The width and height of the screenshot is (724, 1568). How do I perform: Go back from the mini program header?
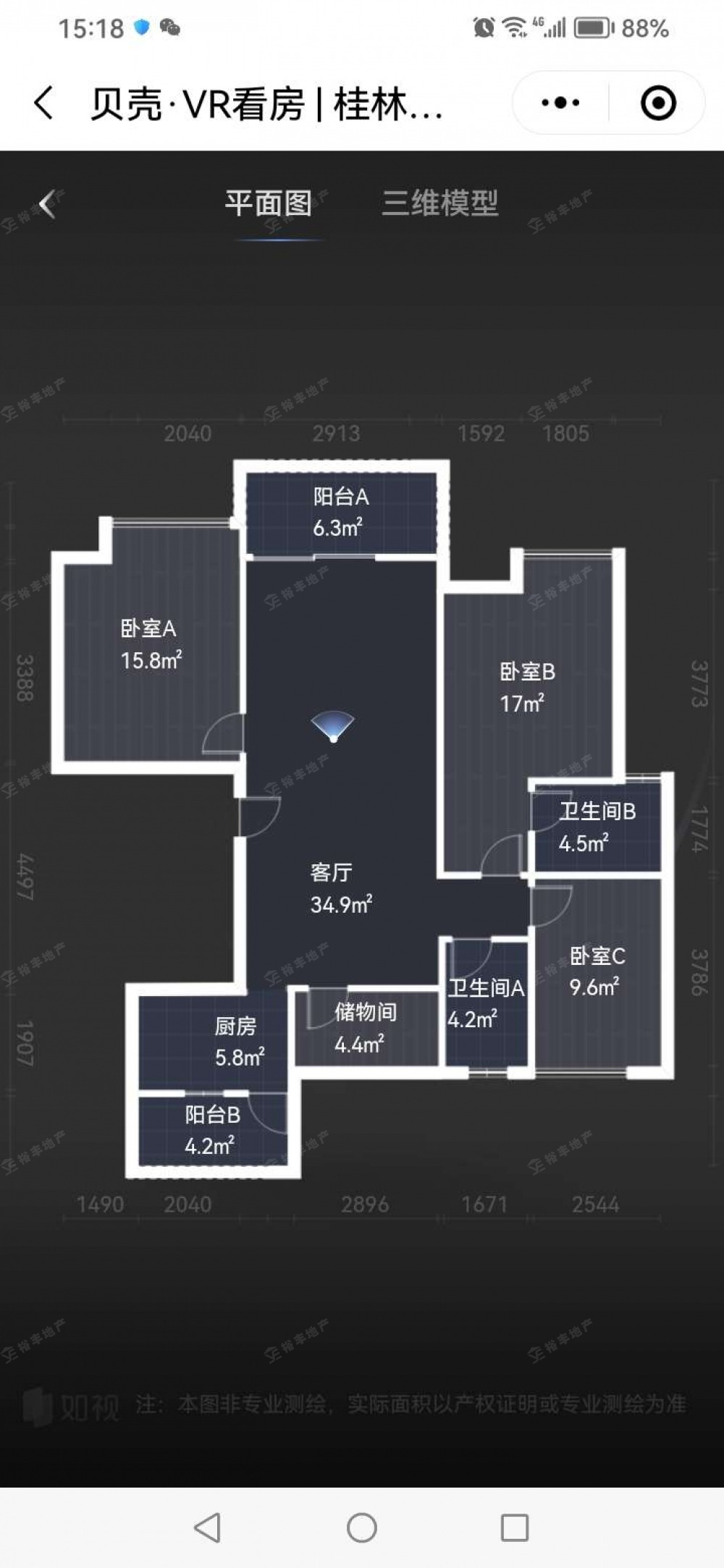click(x=43, y=103)
